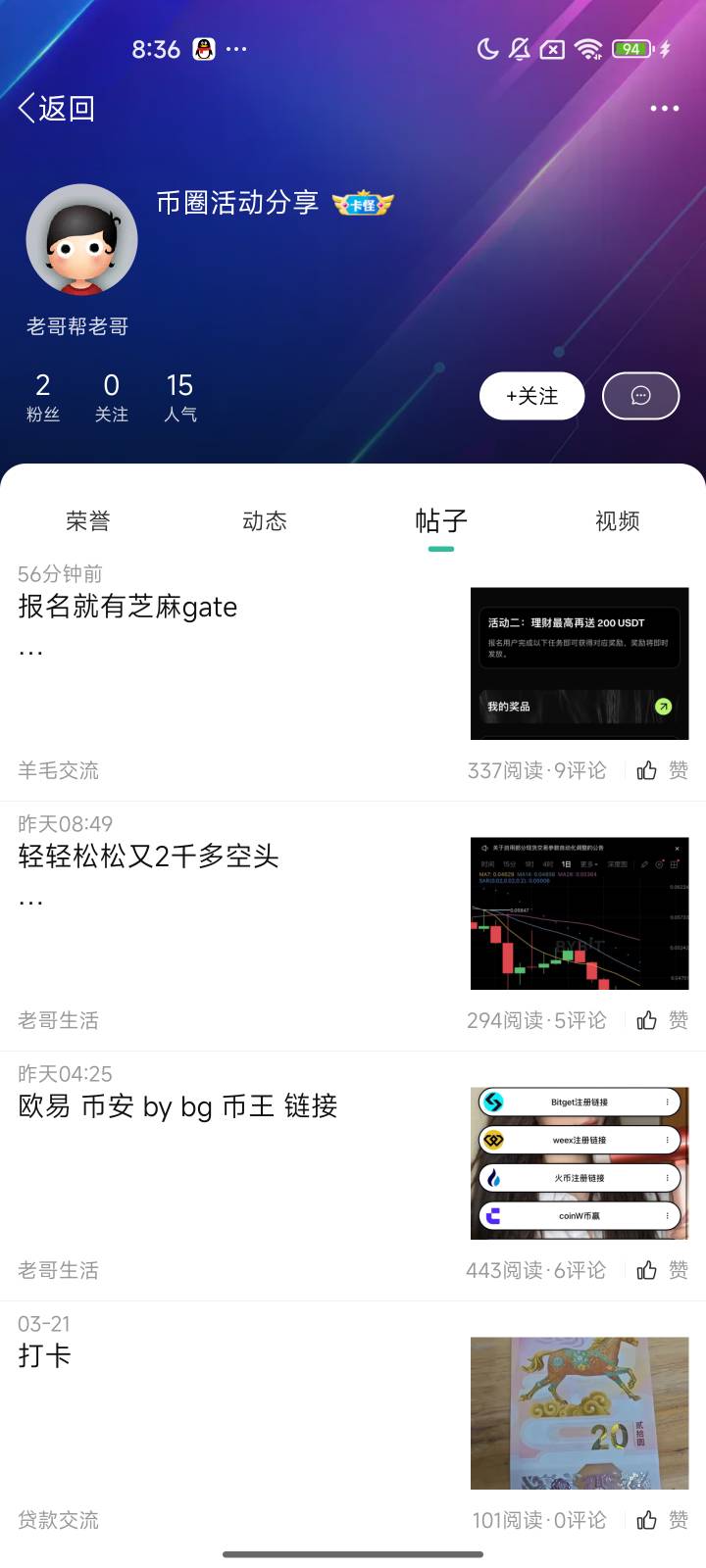Image resolution: width=706 pixels, height=1568 pixels.
Task: Open the 羊毛交流 category label
Action: [x=59, y=770]
